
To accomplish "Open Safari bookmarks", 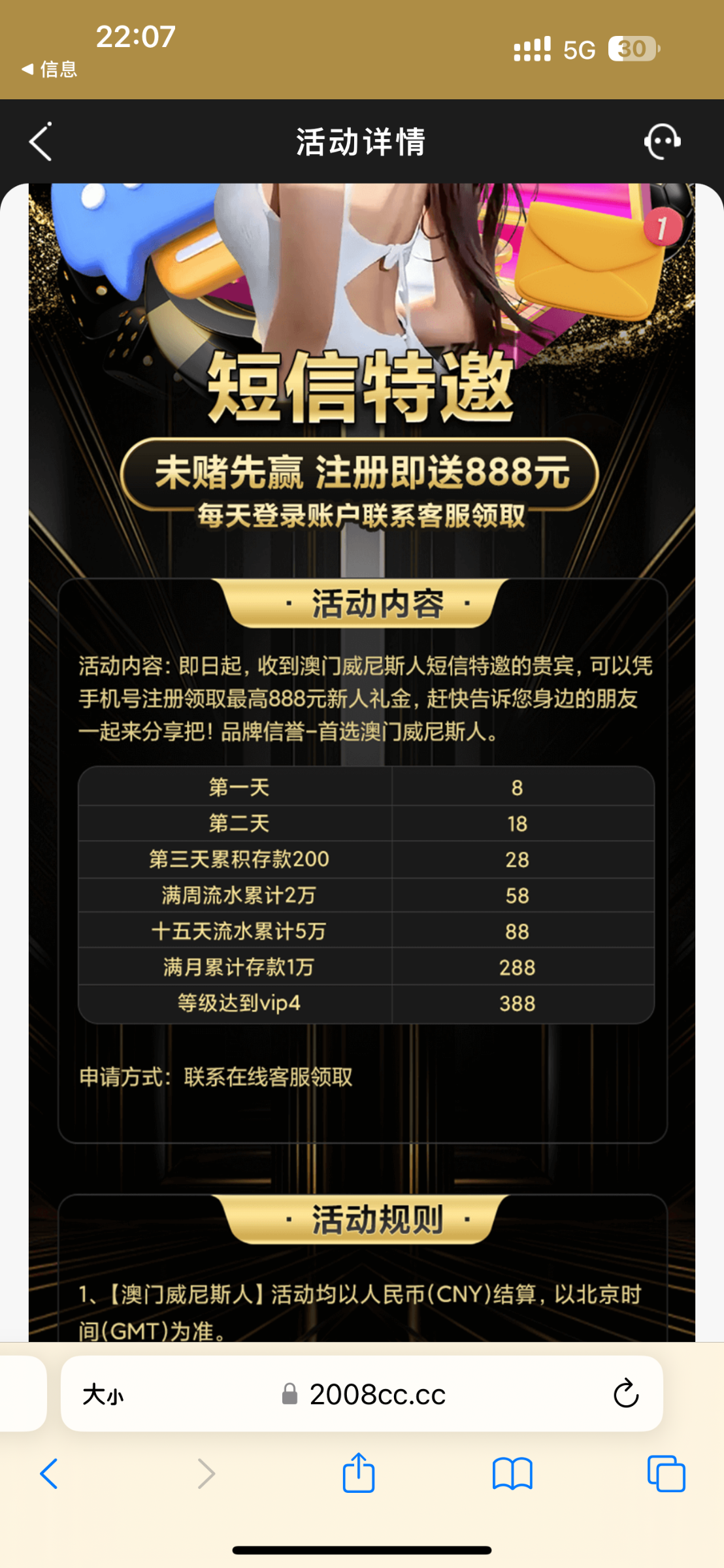I will (512, 1474).
